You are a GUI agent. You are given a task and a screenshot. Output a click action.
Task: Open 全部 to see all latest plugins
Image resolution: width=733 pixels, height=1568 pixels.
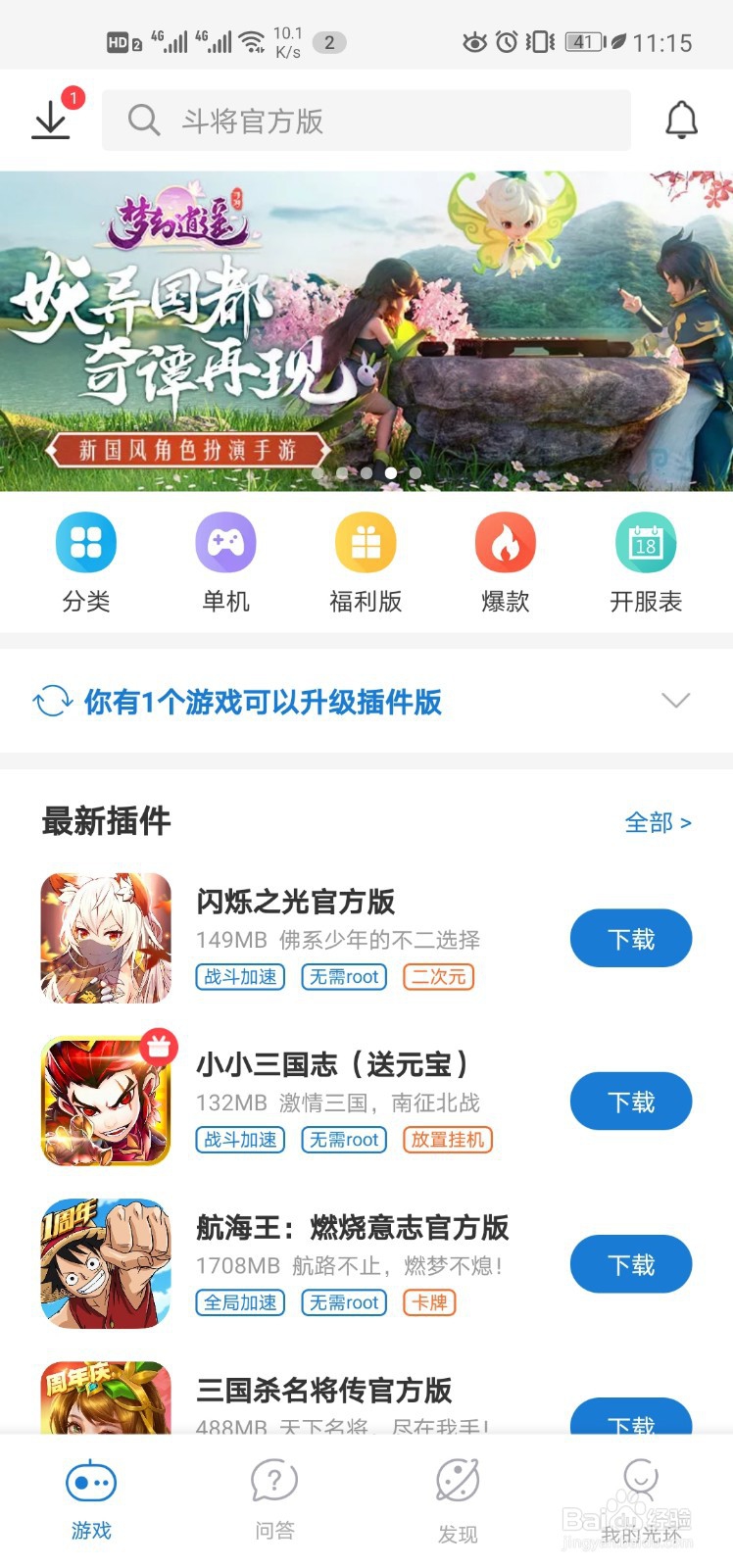[x=658, y=823]
